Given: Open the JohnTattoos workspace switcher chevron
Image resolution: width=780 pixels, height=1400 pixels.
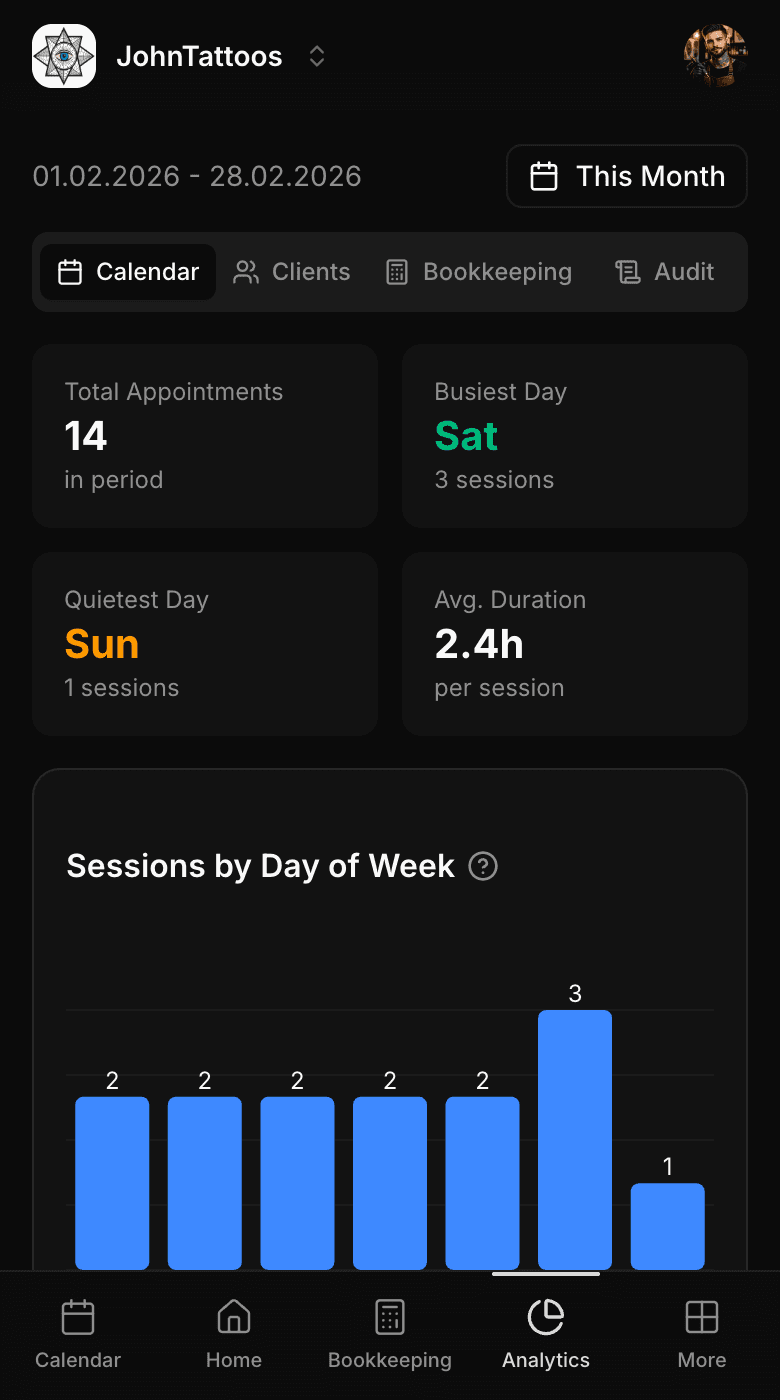Looking at the screenshot, I should tap(316, 56).
